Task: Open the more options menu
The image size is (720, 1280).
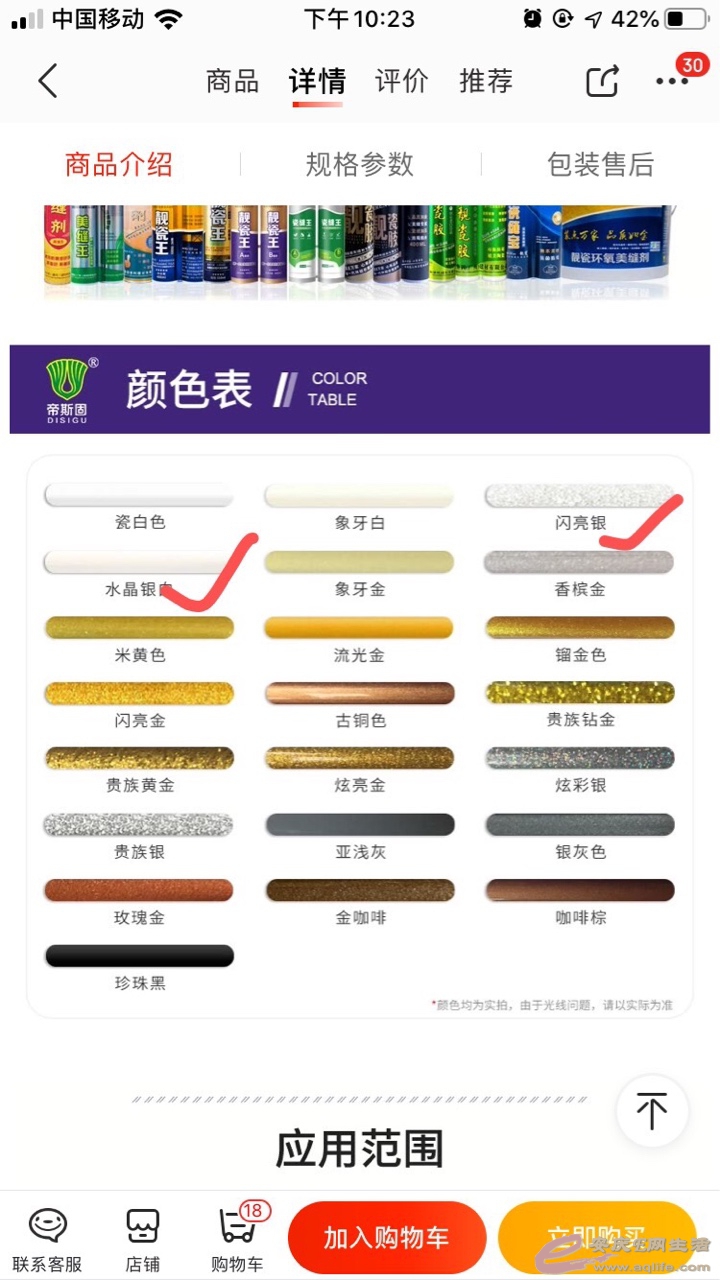Action: coord(672,81)
